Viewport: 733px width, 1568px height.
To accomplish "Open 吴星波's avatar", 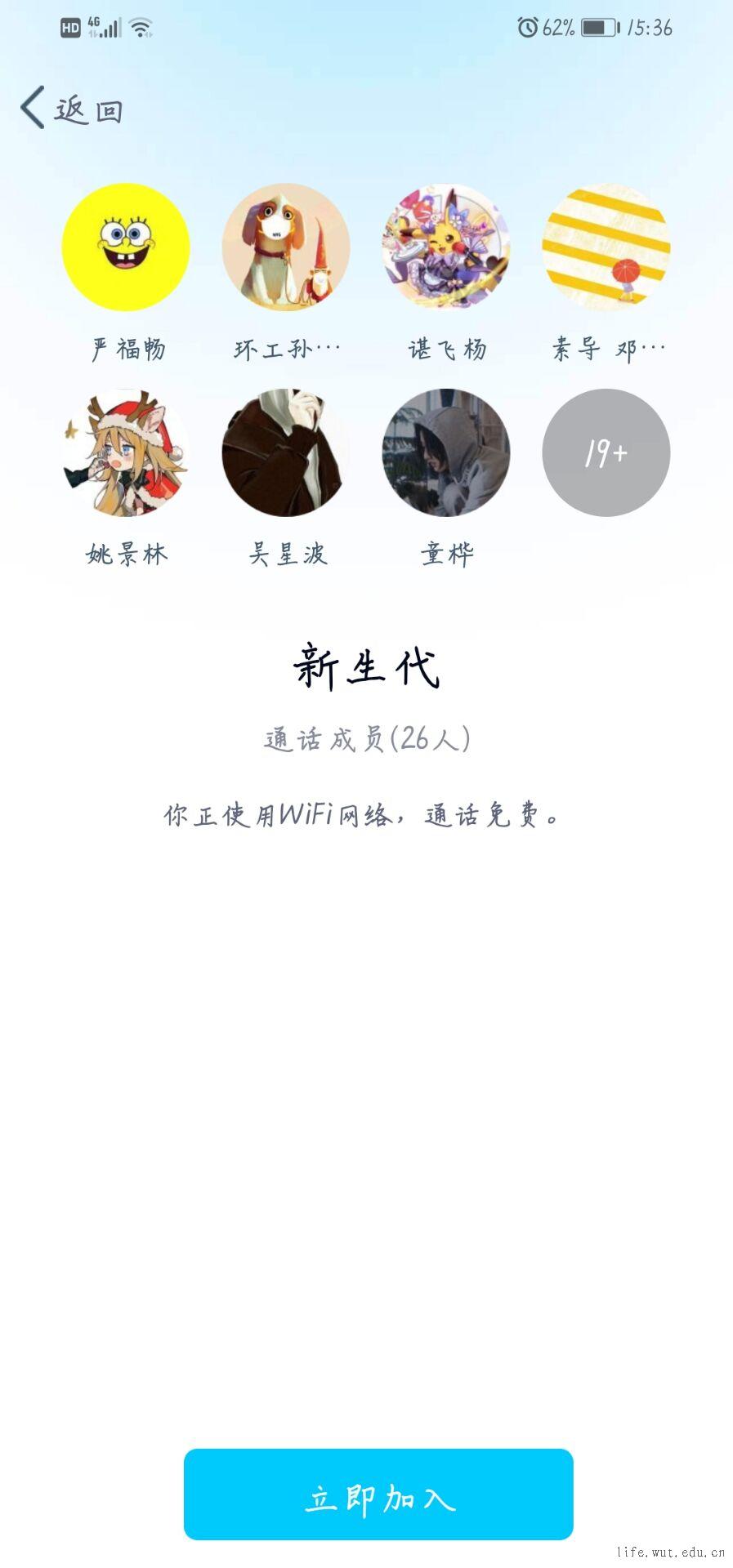I will [x=286, y=452].
